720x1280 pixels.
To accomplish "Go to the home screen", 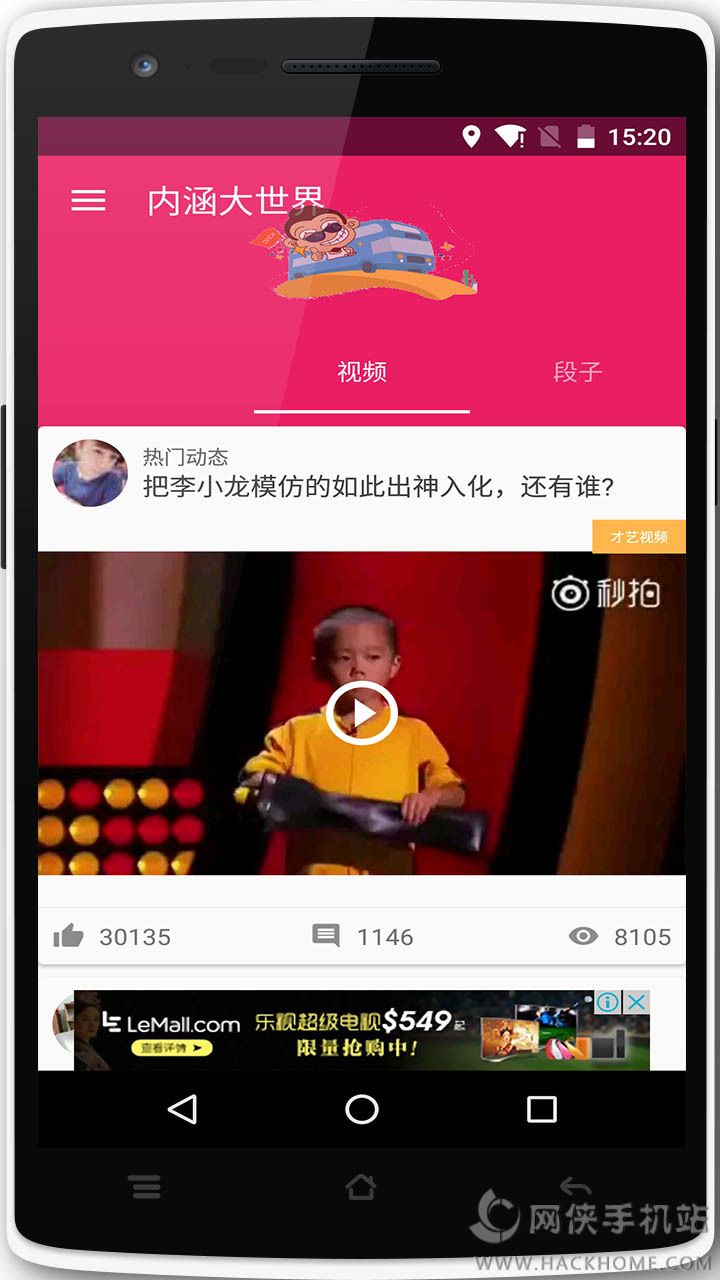I will (361, 1108).
